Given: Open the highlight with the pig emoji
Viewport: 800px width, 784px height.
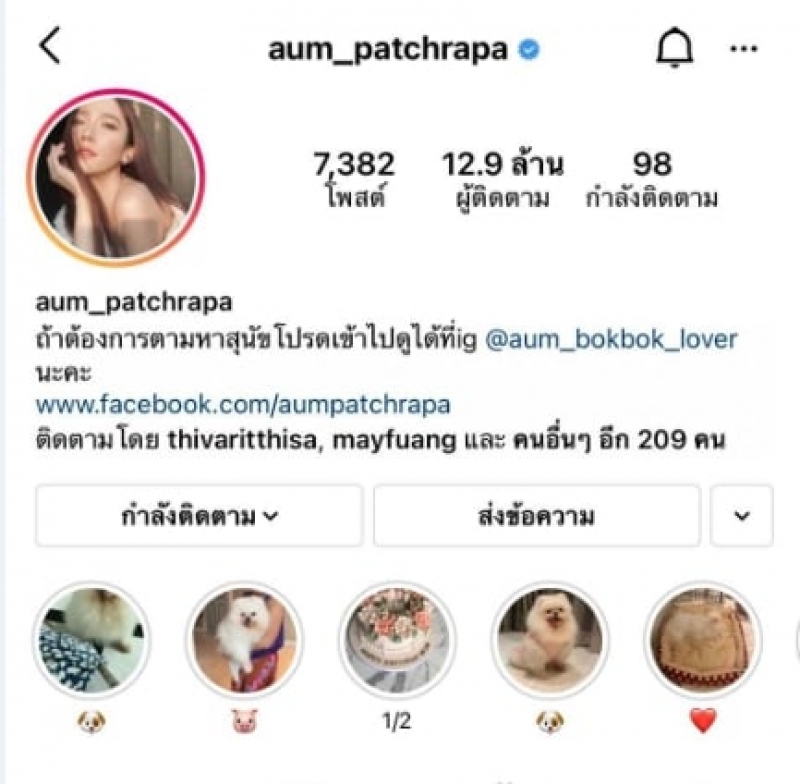Looking at the screenshot, I should click(x=244, y=640).
